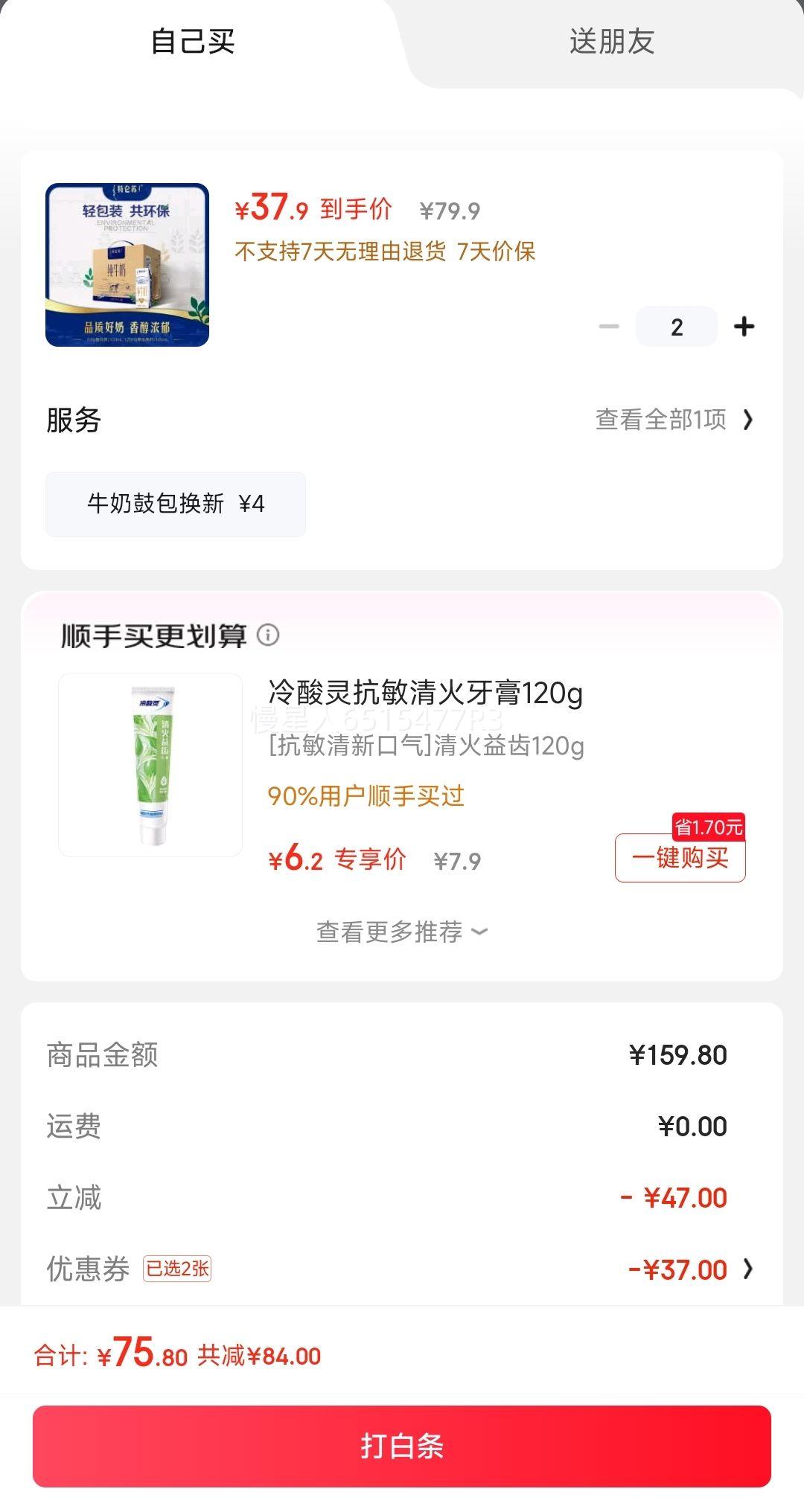804x1512 pixels.
Task: View all services via 查看全部1项
Action: click(674, 420)
